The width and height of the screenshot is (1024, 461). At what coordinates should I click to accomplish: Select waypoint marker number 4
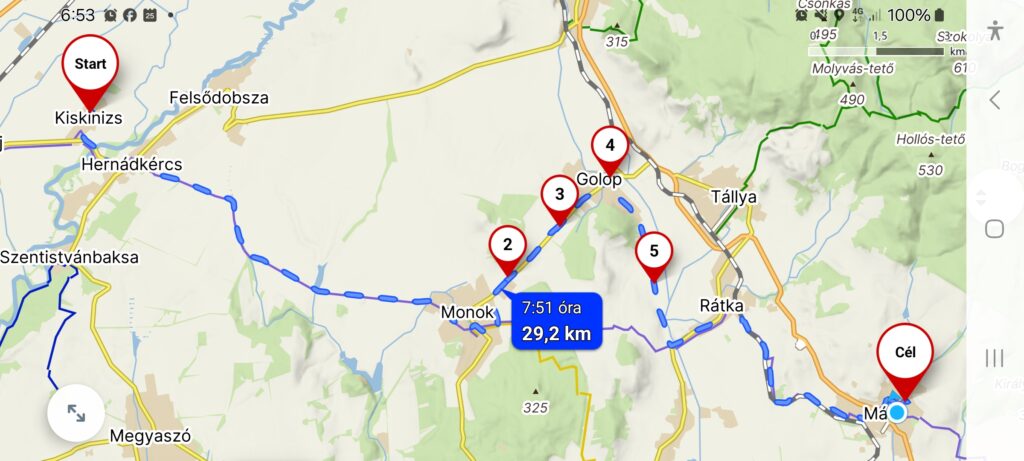coord(609,147)
